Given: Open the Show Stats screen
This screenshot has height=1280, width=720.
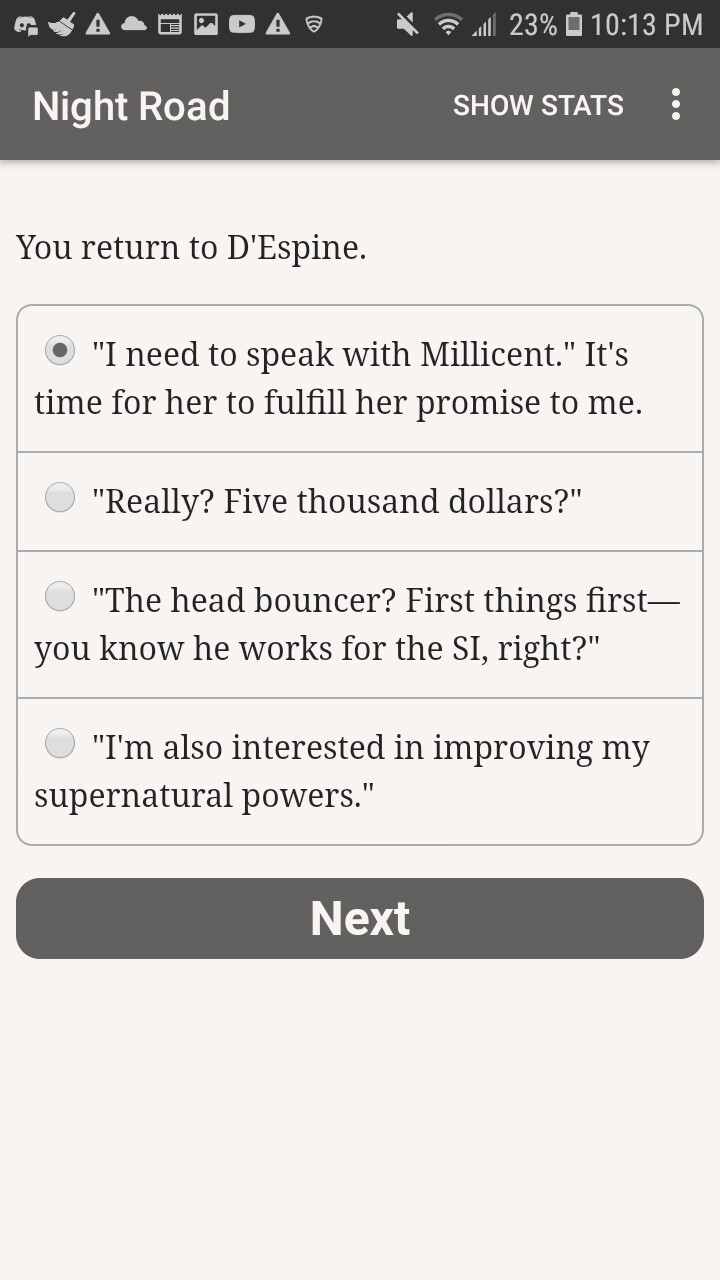Looking at the screenshot, I should (x=538, y=105).
